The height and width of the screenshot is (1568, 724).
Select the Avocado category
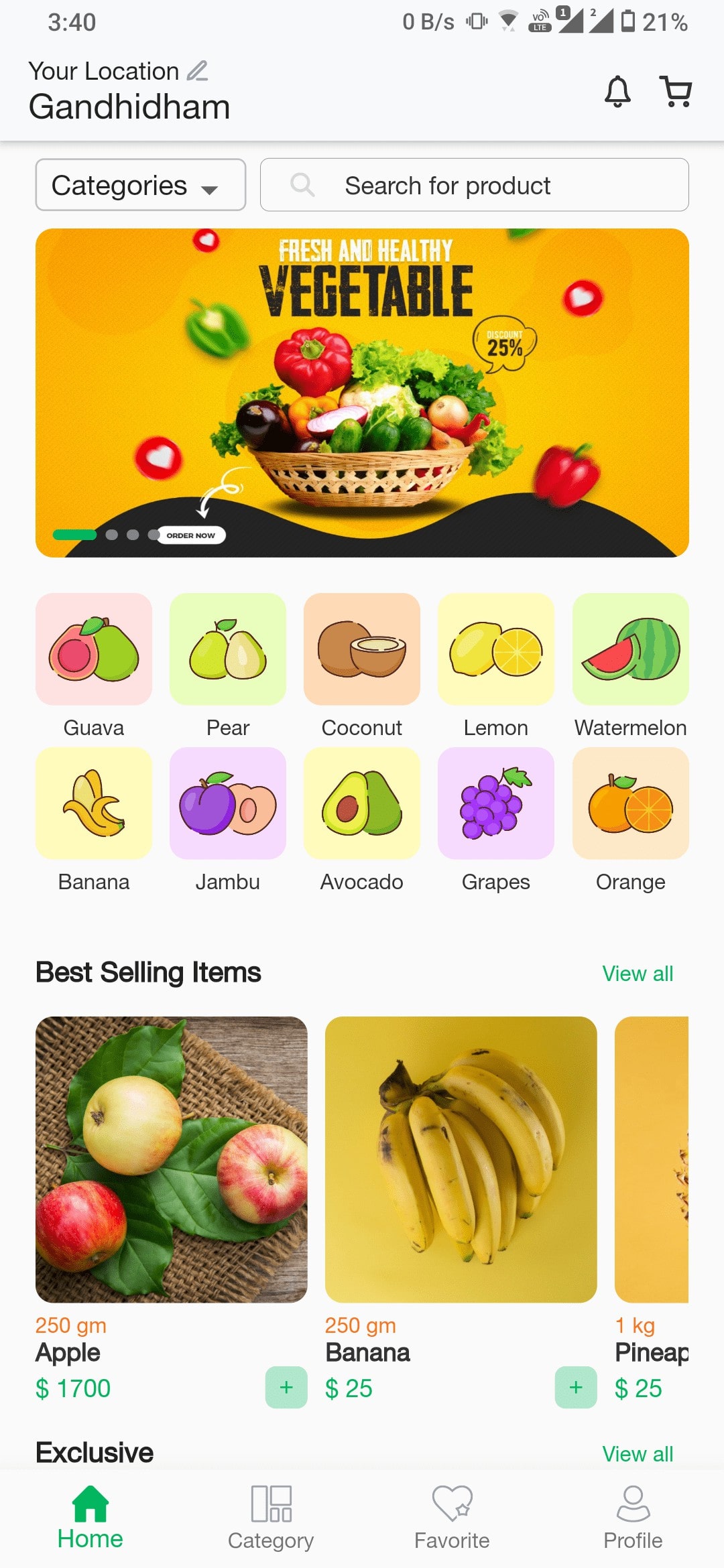pyautogui.click(x=362, y=803)
